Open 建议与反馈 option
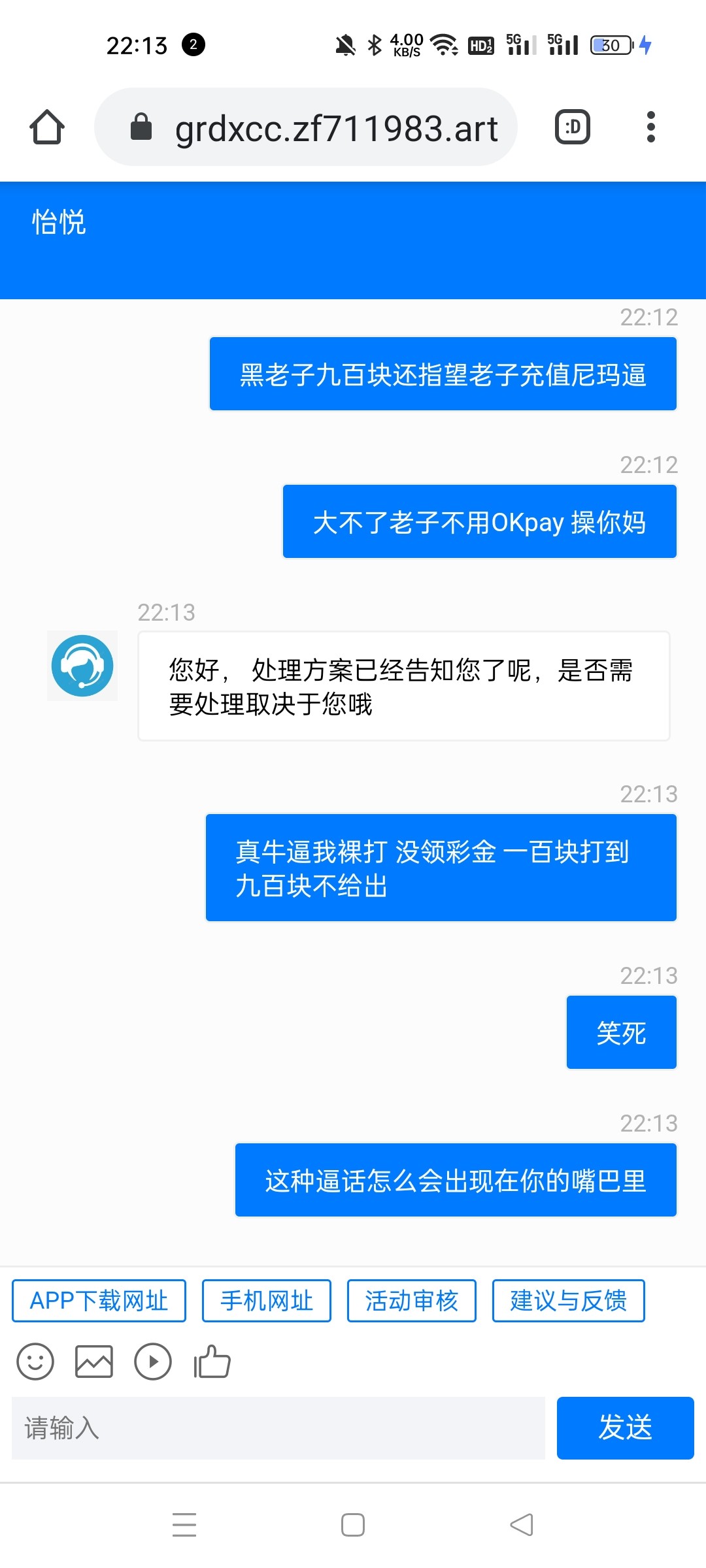The width and height of the screenshot is (706, 1568). (568, 1300)
